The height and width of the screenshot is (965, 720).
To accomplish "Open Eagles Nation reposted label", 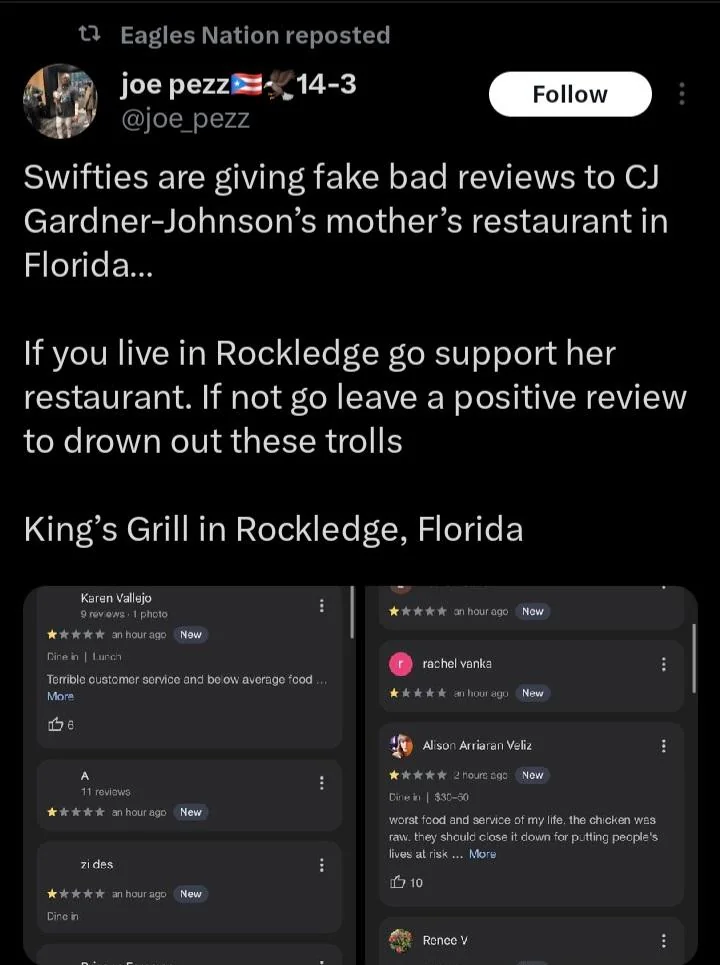I will (254, 35).
